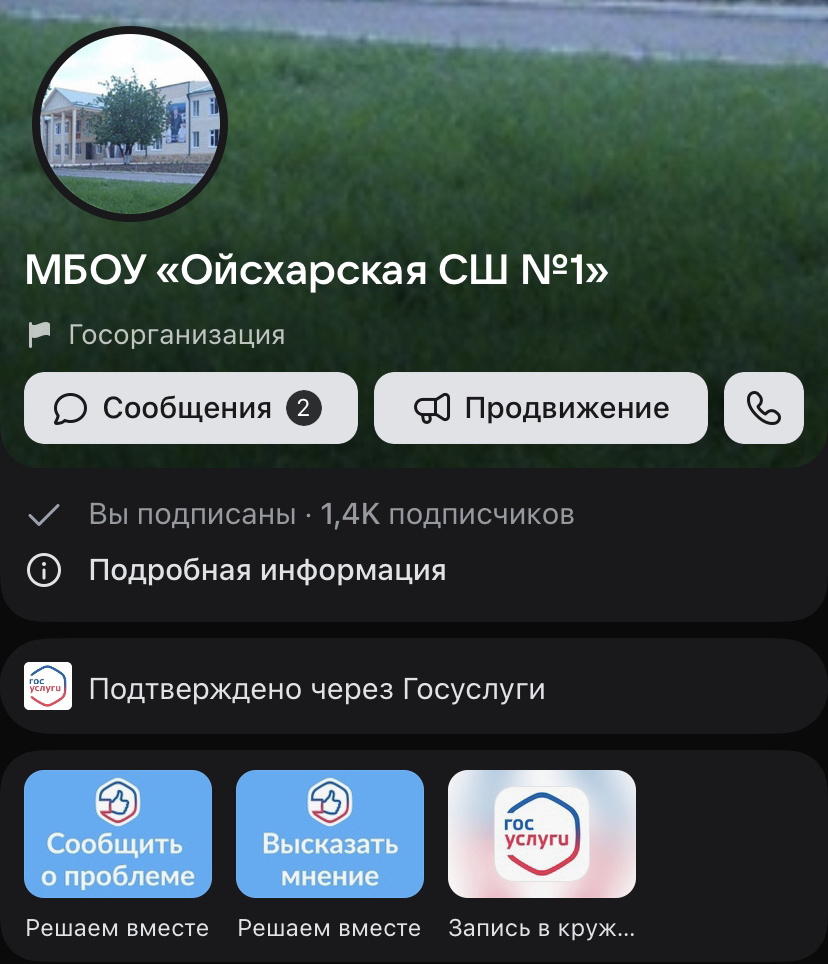Open the Запись в кружки Госуслуги tile
The height and width of the screenshot is (964, 828).
tap(542, 834)
